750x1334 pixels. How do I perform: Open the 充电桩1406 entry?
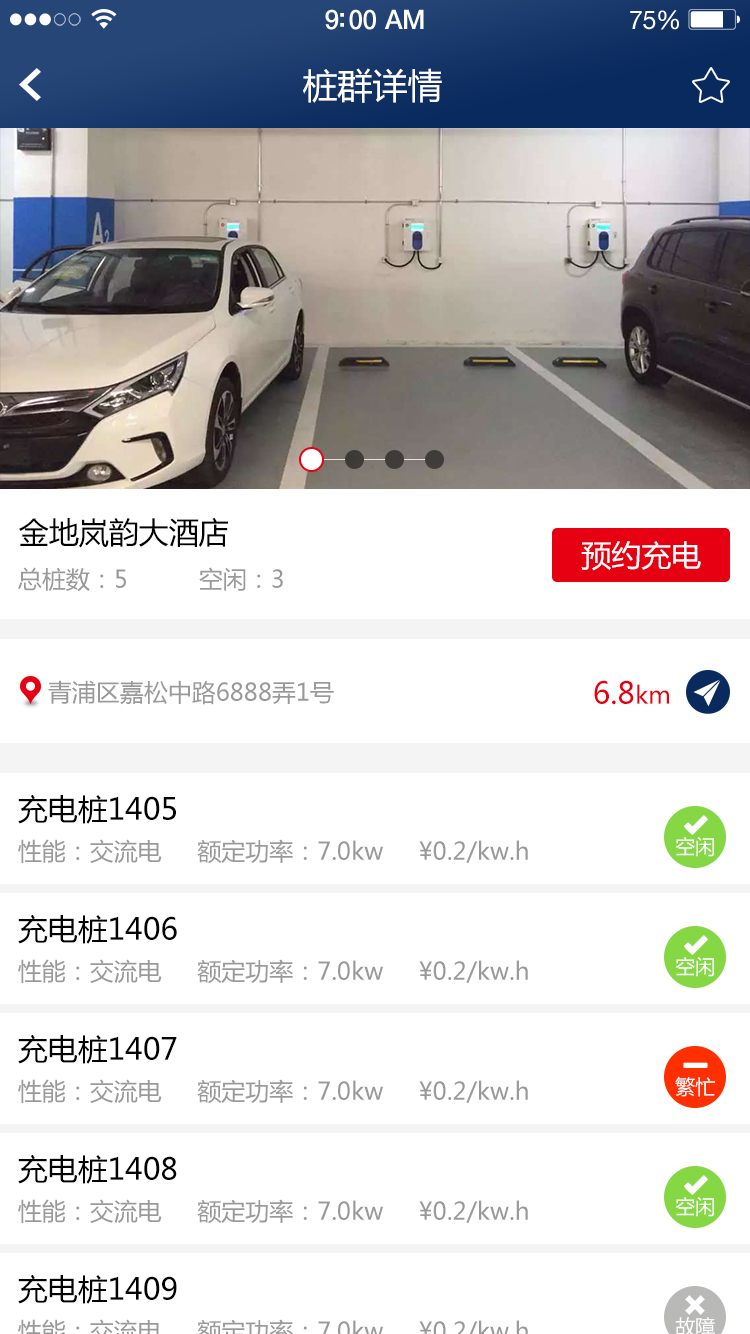[300, 950]
